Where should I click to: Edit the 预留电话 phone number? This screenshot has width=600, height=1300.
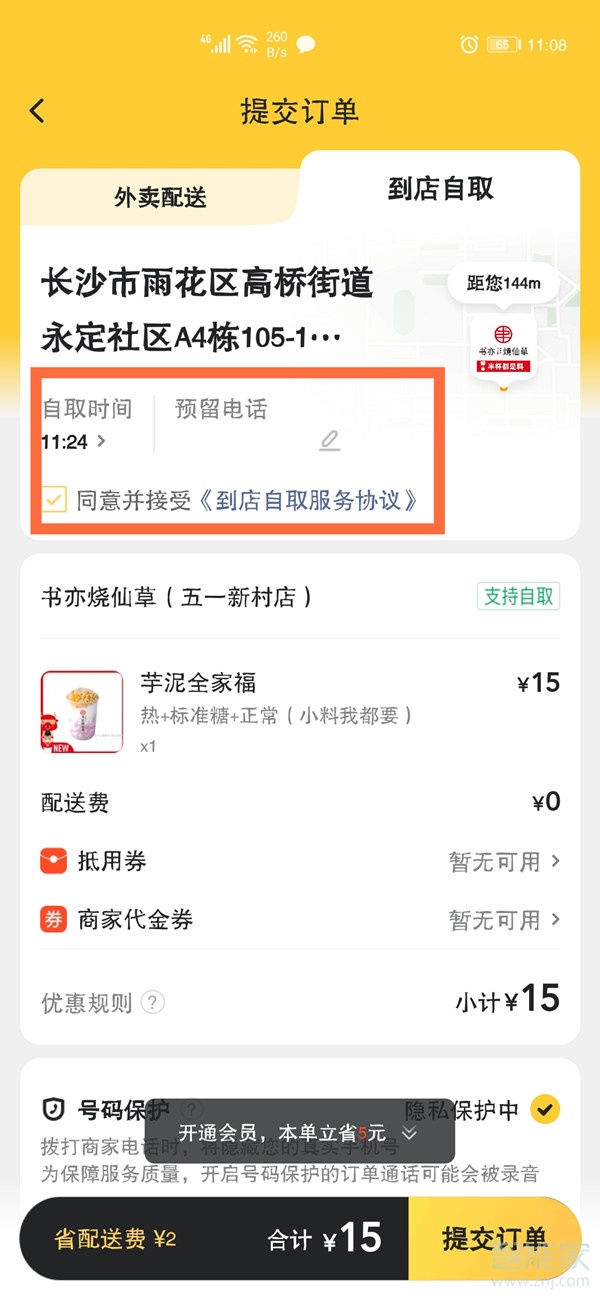pyautogui.click(x=329, y=440)
